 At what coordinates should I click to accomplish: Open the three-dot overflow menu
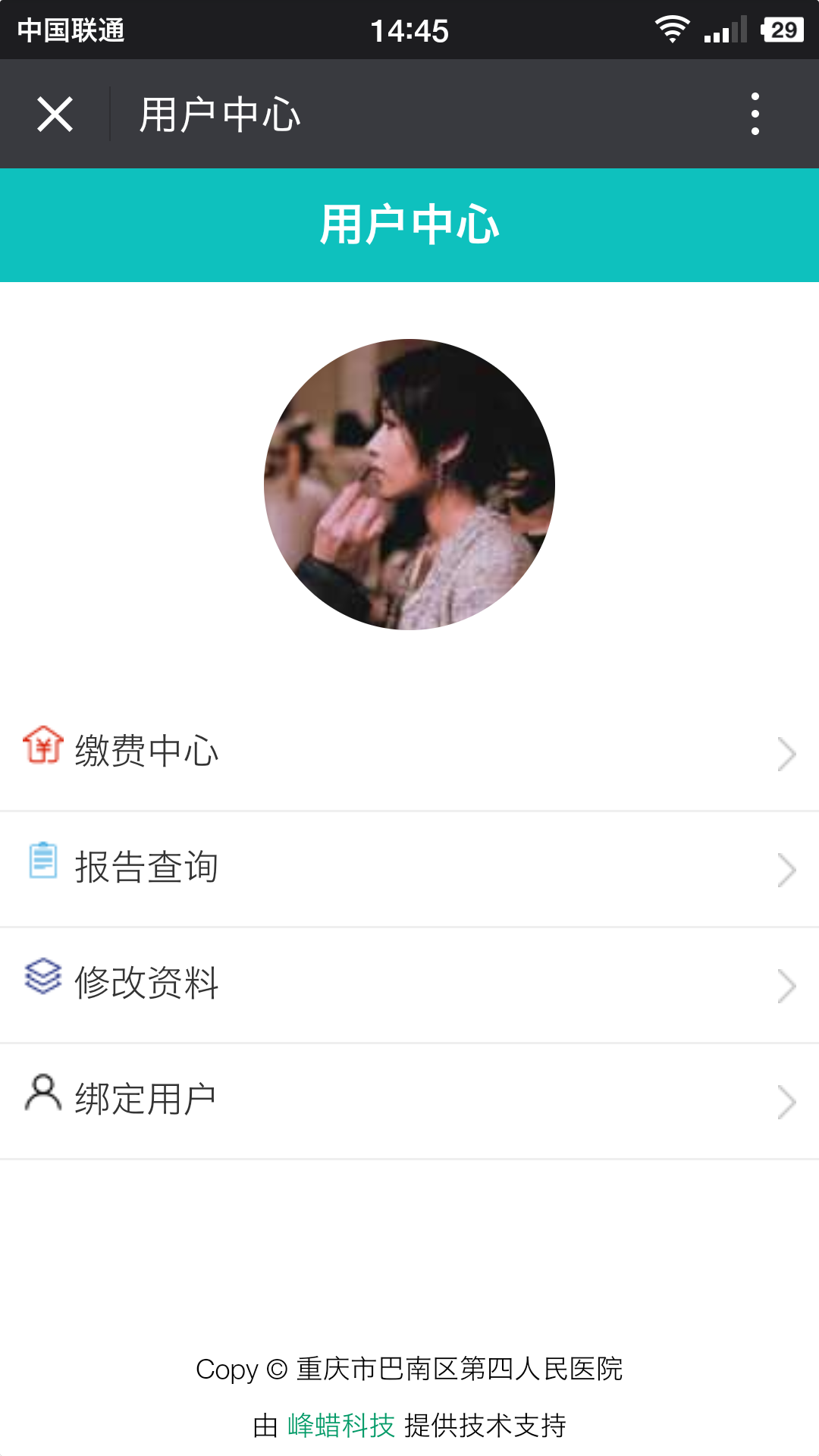[755, 115]
